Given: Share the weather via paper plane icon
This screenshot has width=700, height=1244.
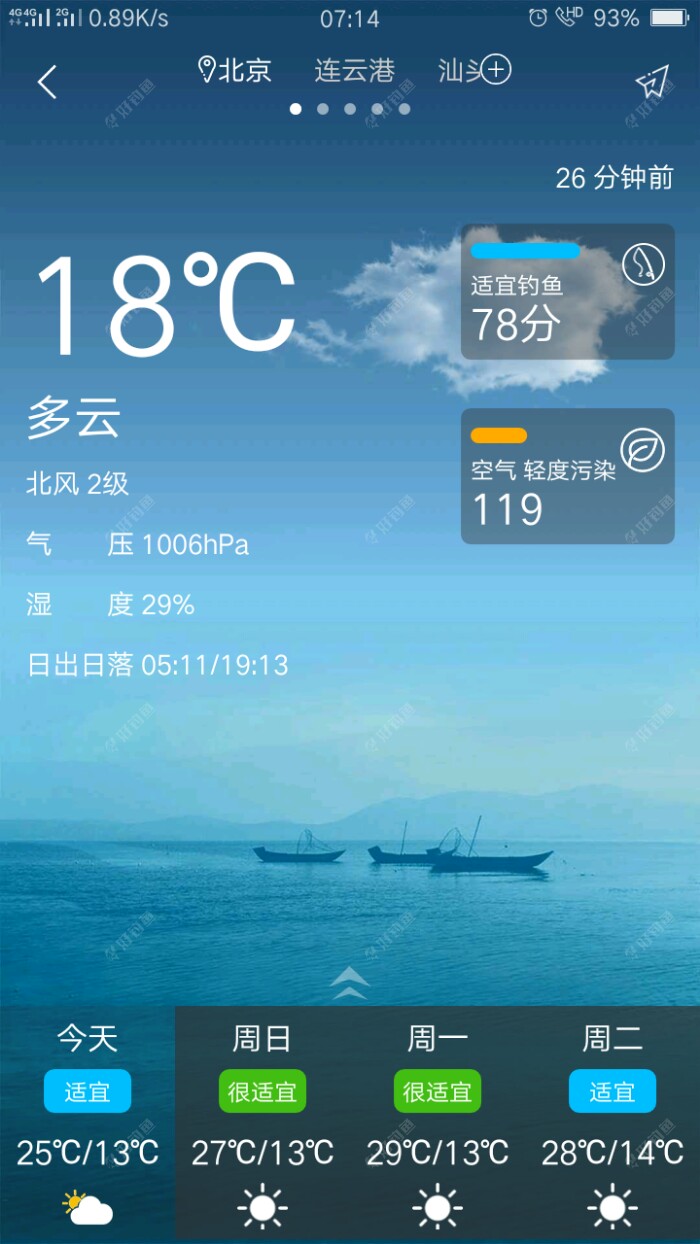Looking at the screenshot, I should pos(652,83).
